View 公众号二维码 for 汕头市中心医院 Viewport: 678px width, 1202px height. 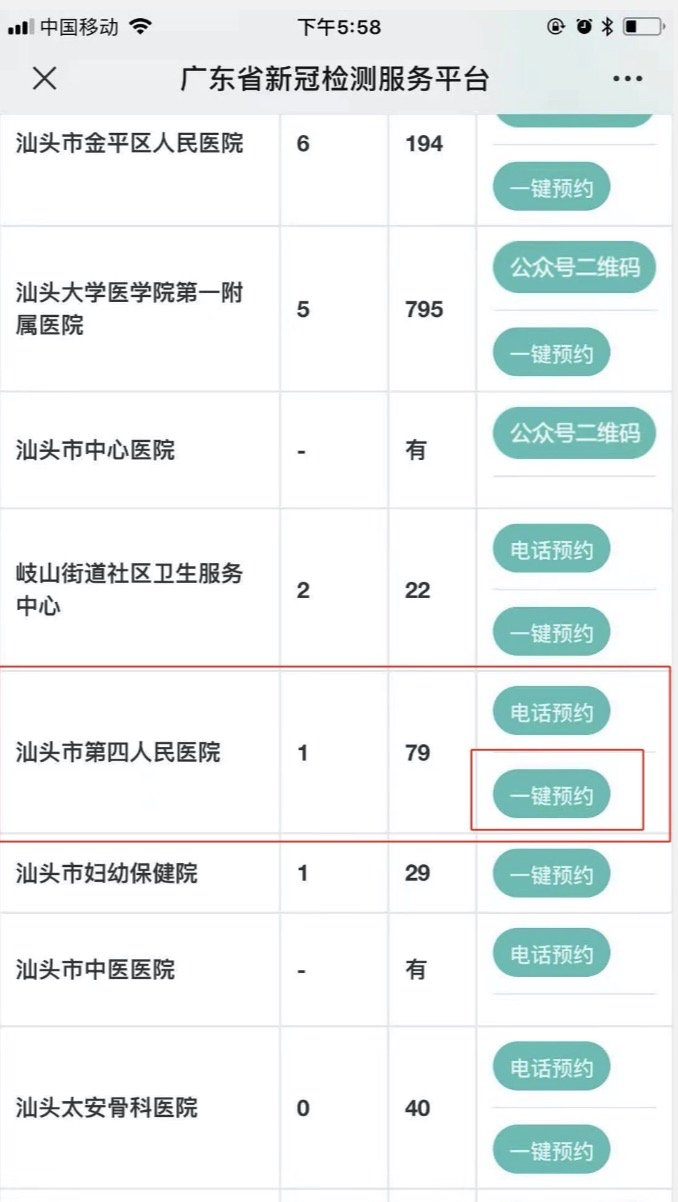click(x=574, y=433)
